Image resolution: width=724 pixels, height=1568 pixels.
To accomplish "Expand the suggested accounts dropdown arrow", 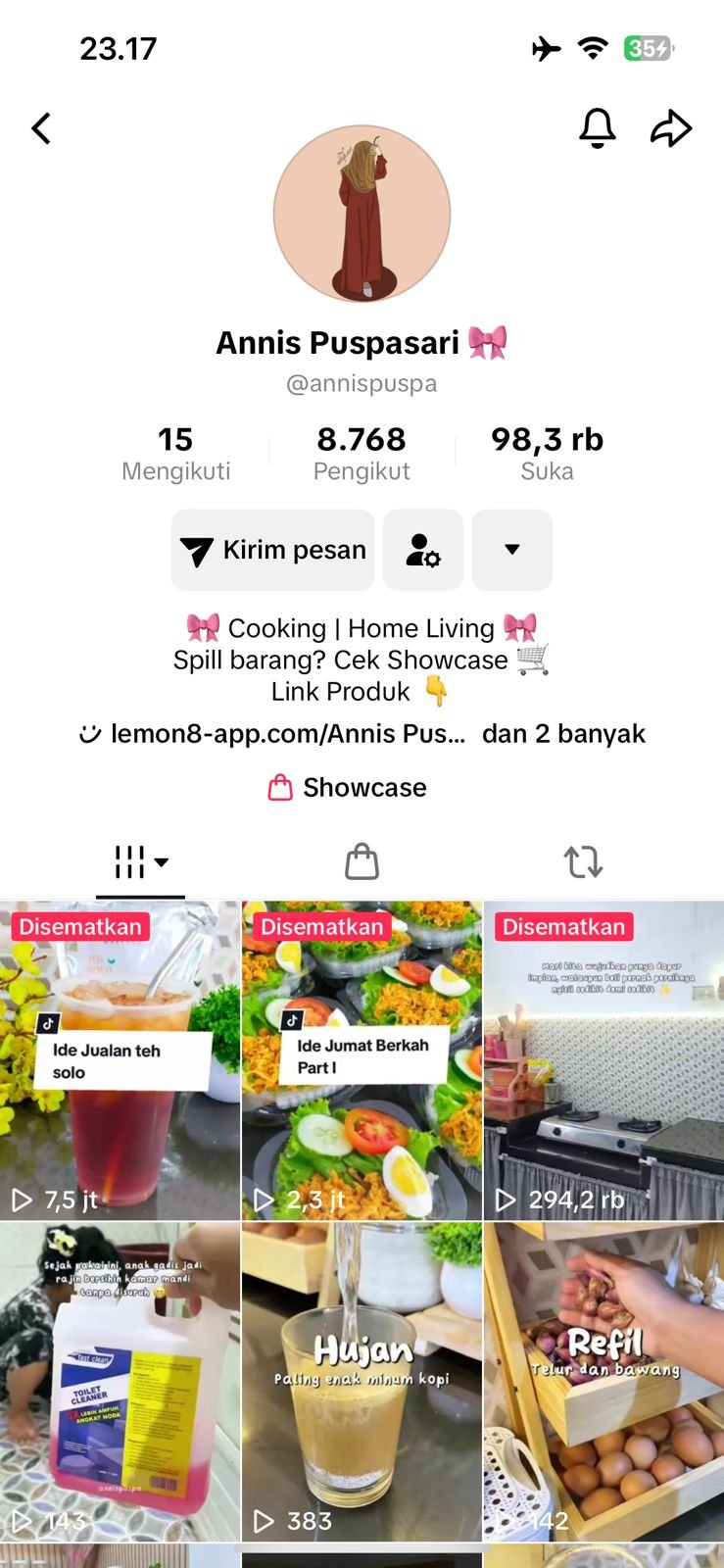I will [512, 550].
